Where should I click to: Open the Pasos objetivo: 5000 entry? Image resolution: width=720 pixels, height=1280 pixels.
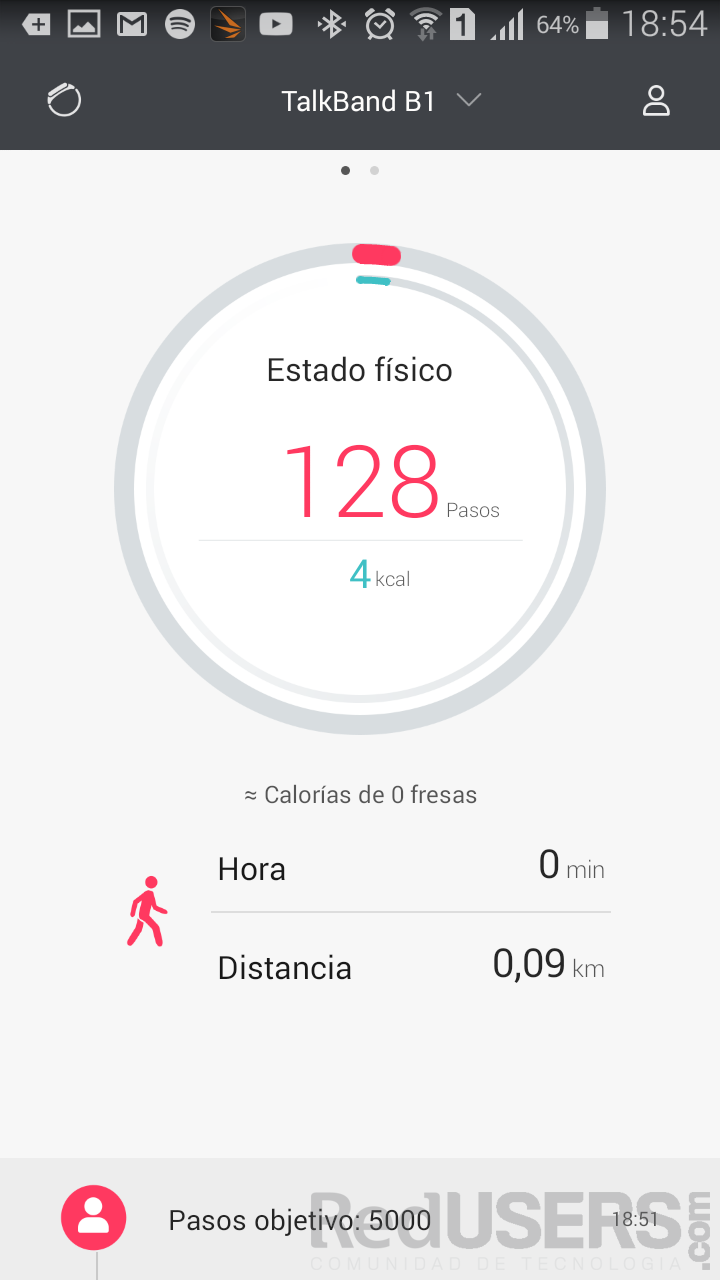click(x=360, y=1219)
